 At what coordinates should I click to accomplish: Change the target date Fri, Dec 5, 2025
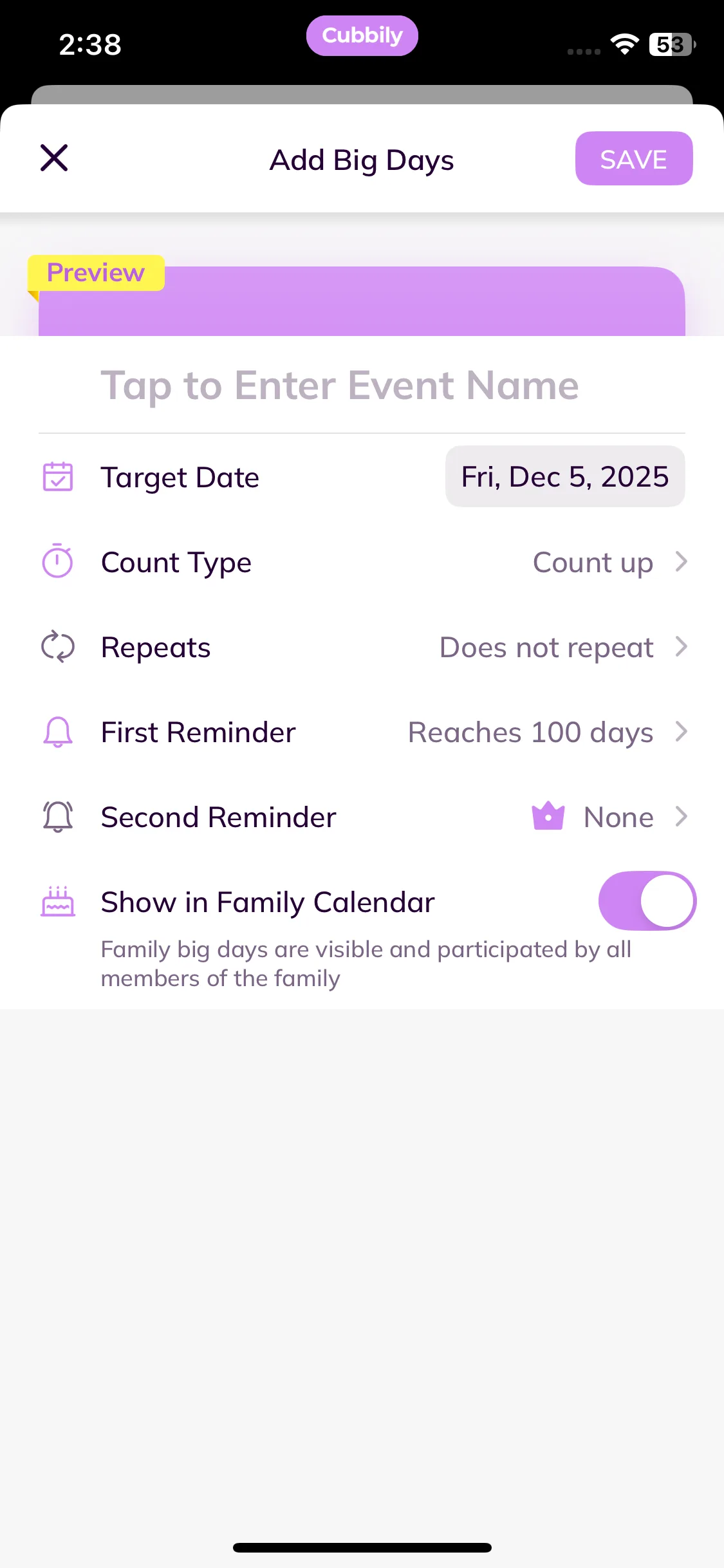(x=564, y=477)
